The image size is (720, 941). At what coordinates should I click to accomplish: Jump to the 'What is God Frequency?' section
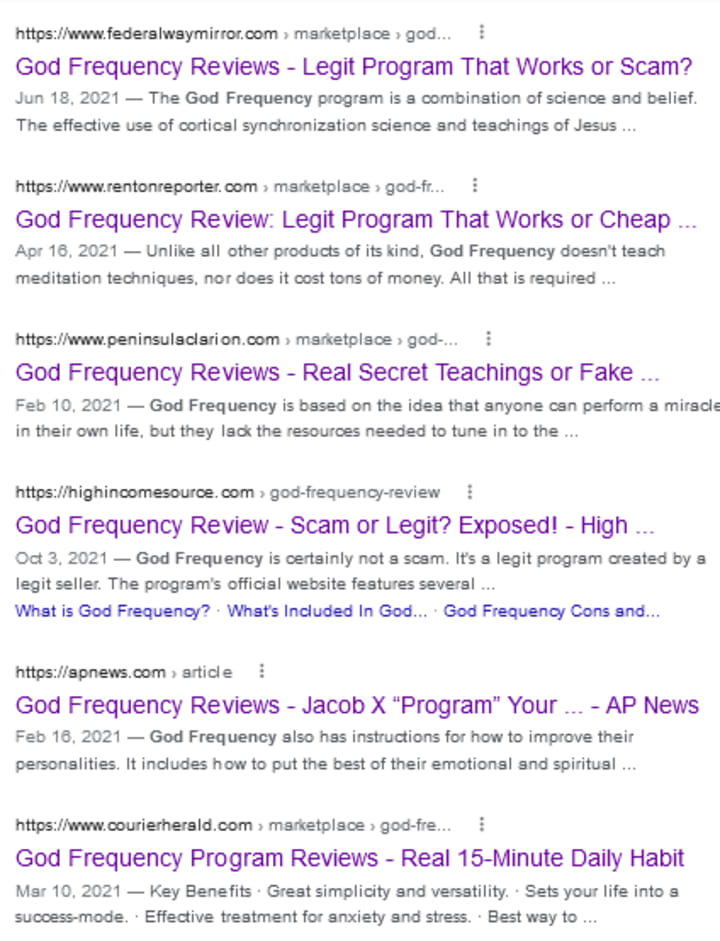113,611
